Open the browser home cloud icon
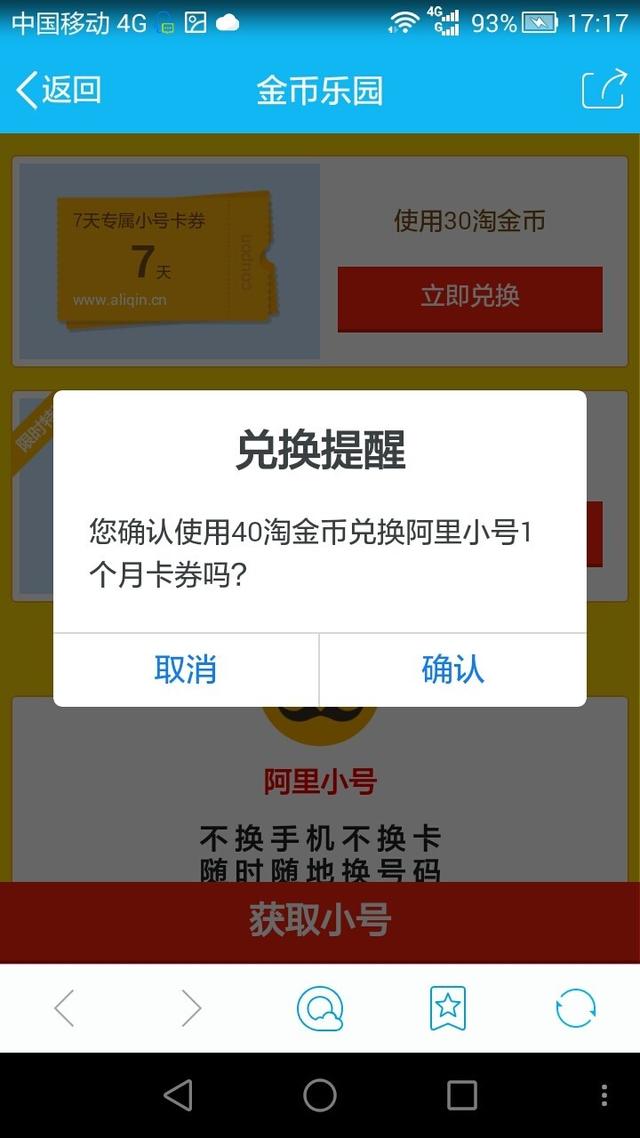The height and width of the screenshot is (1138, 640). pyautogui.click(x=320, y=1008)
